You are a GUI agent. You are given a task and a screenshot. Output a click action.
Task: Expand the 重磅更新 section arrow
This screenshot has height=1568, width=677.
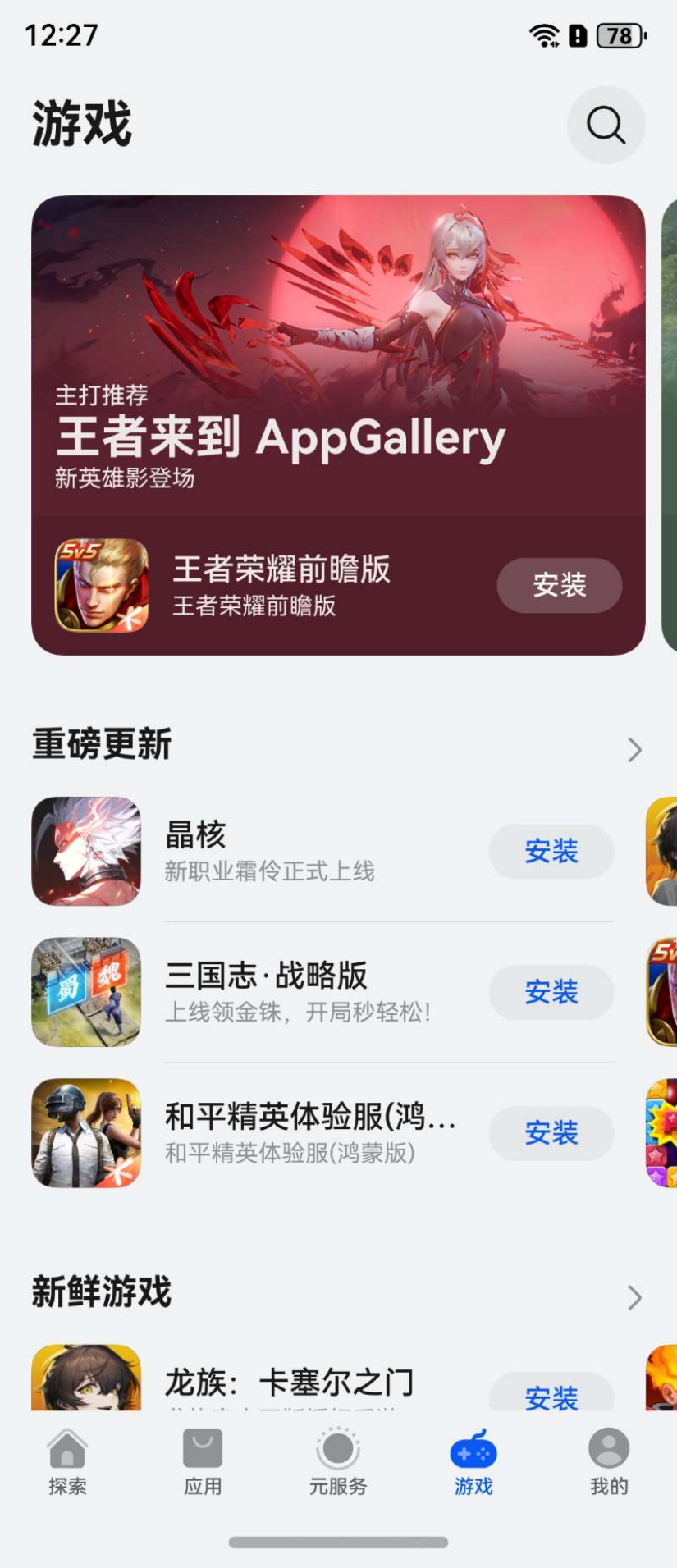coord(634,749)
